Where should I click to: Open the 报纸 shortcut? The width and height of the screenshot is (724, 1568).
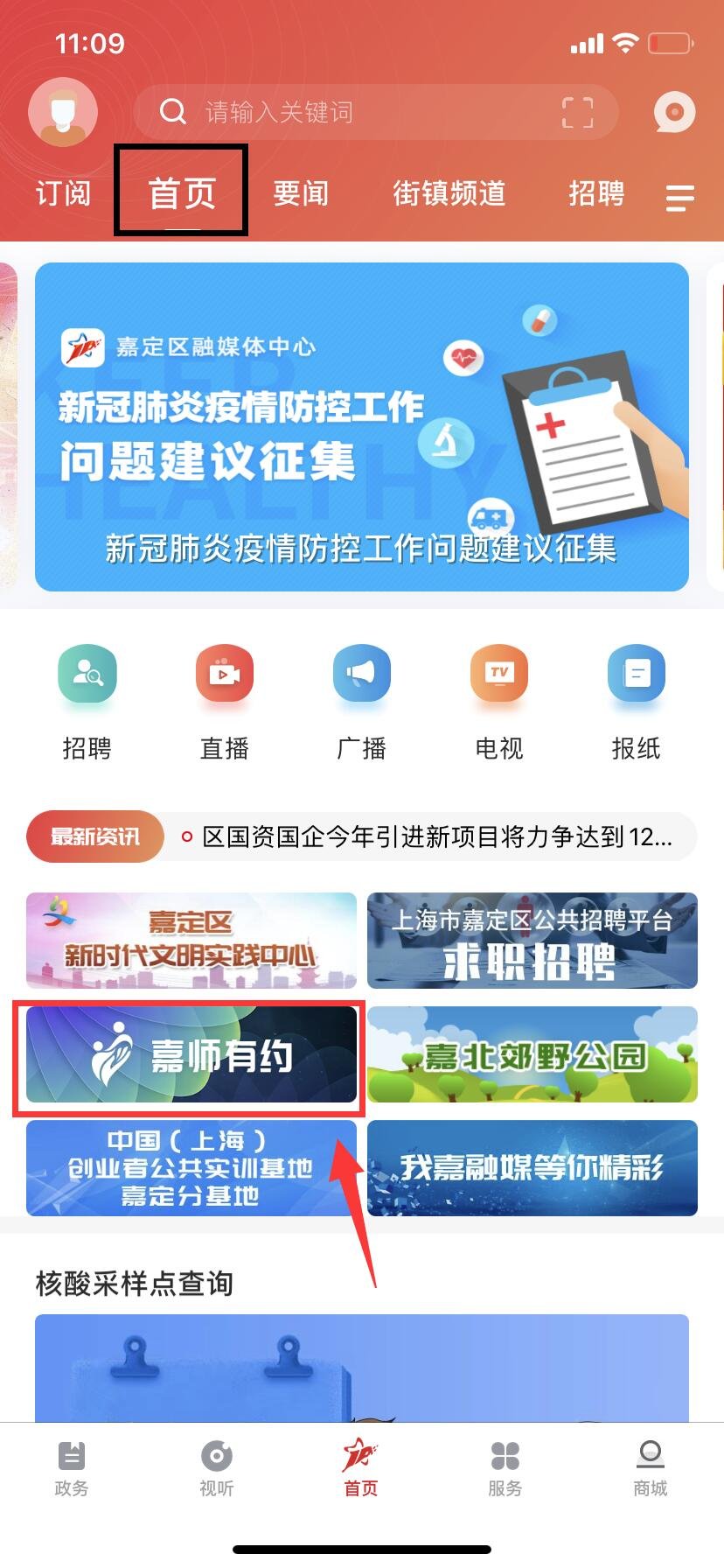click(636, 700)
